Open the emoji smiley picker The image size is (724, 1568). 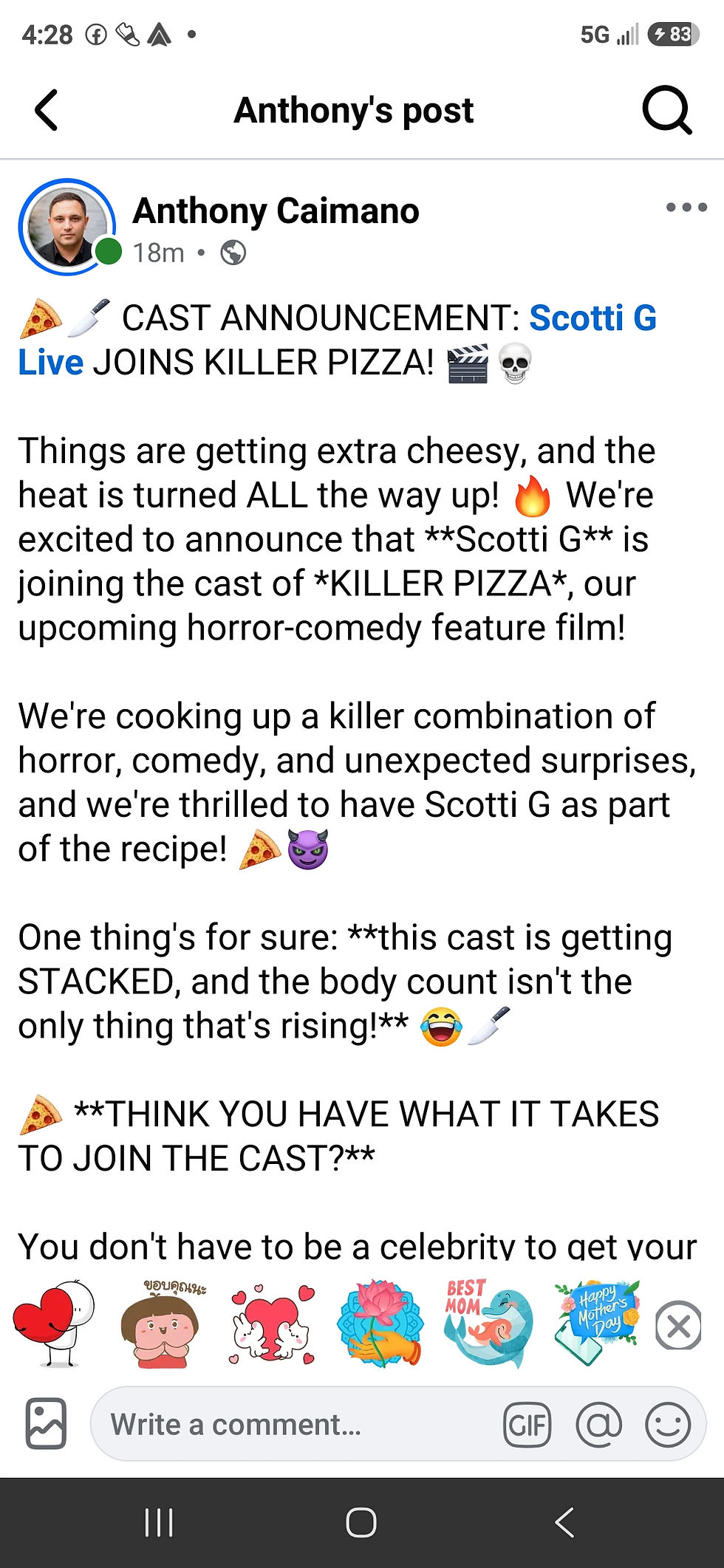[x=668, y=1425]
